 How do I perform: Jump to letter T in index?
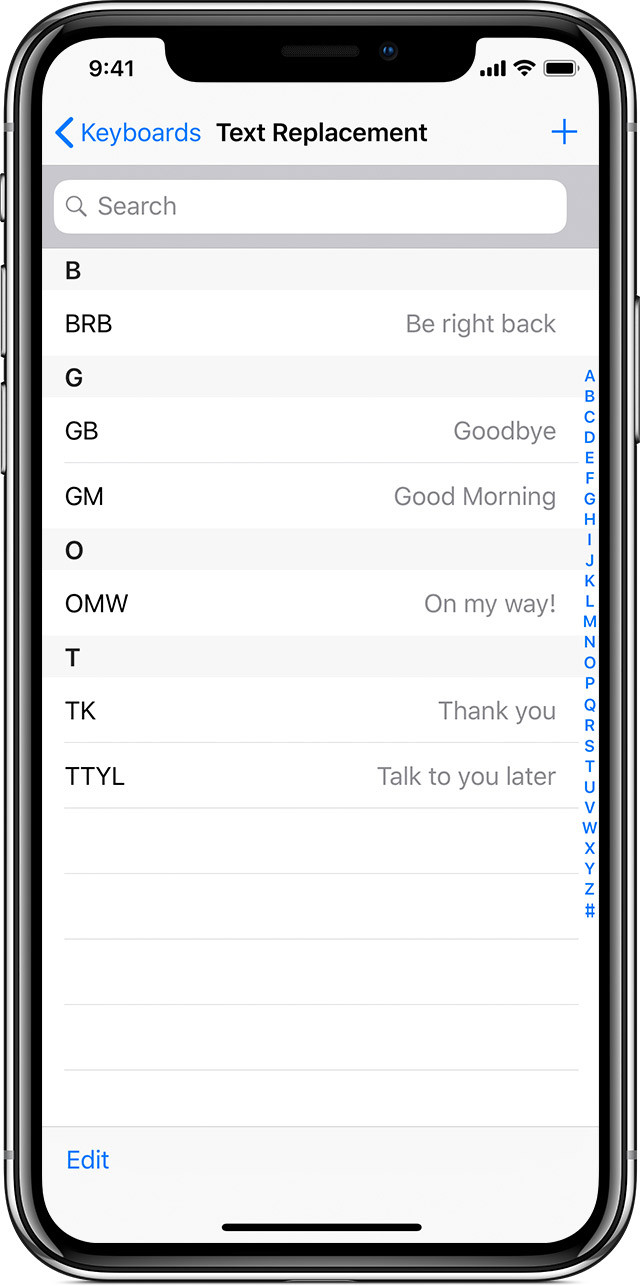[590, 766]
